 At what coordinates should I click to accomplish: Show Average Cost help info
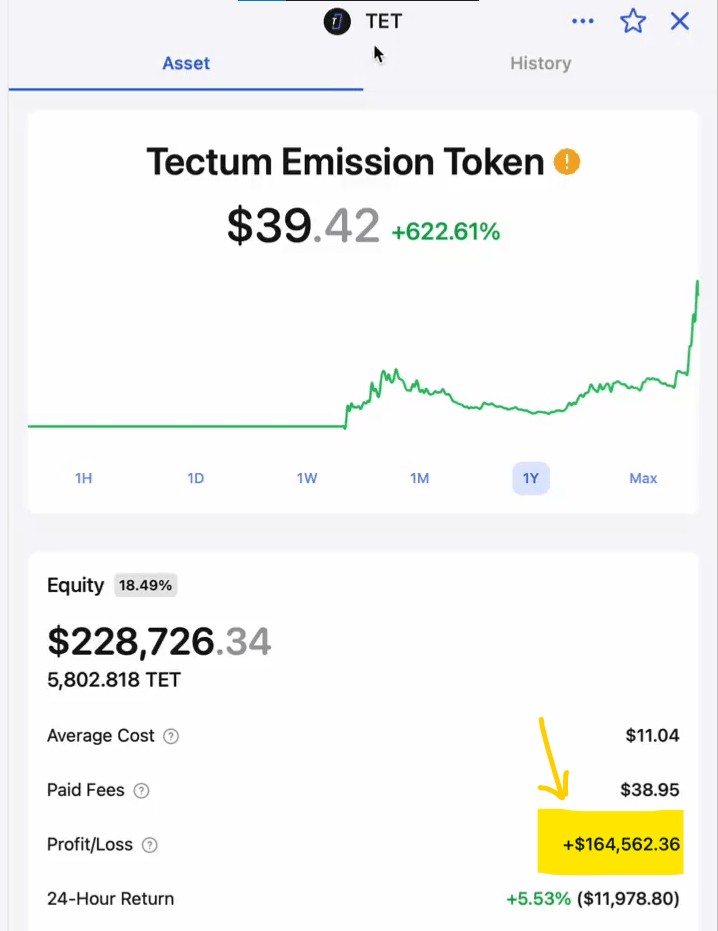coord(171,737)
